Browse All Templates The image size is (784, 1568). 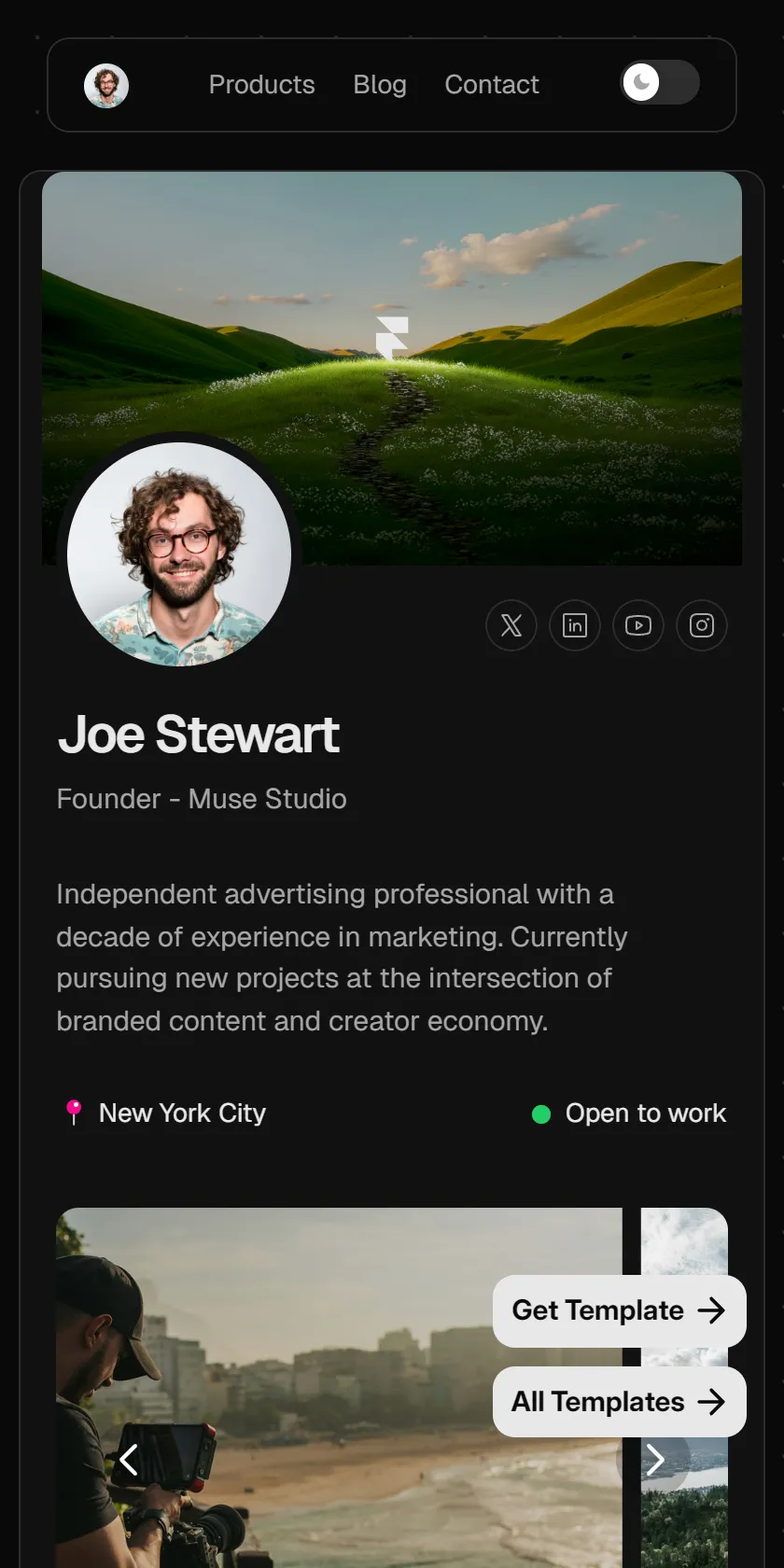point(620,1402)
